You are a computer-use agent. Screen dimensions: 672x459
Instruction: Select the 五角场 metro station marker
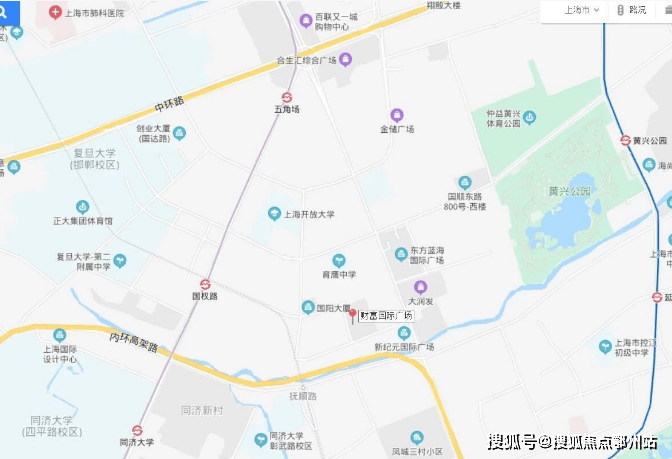(287, 97)
